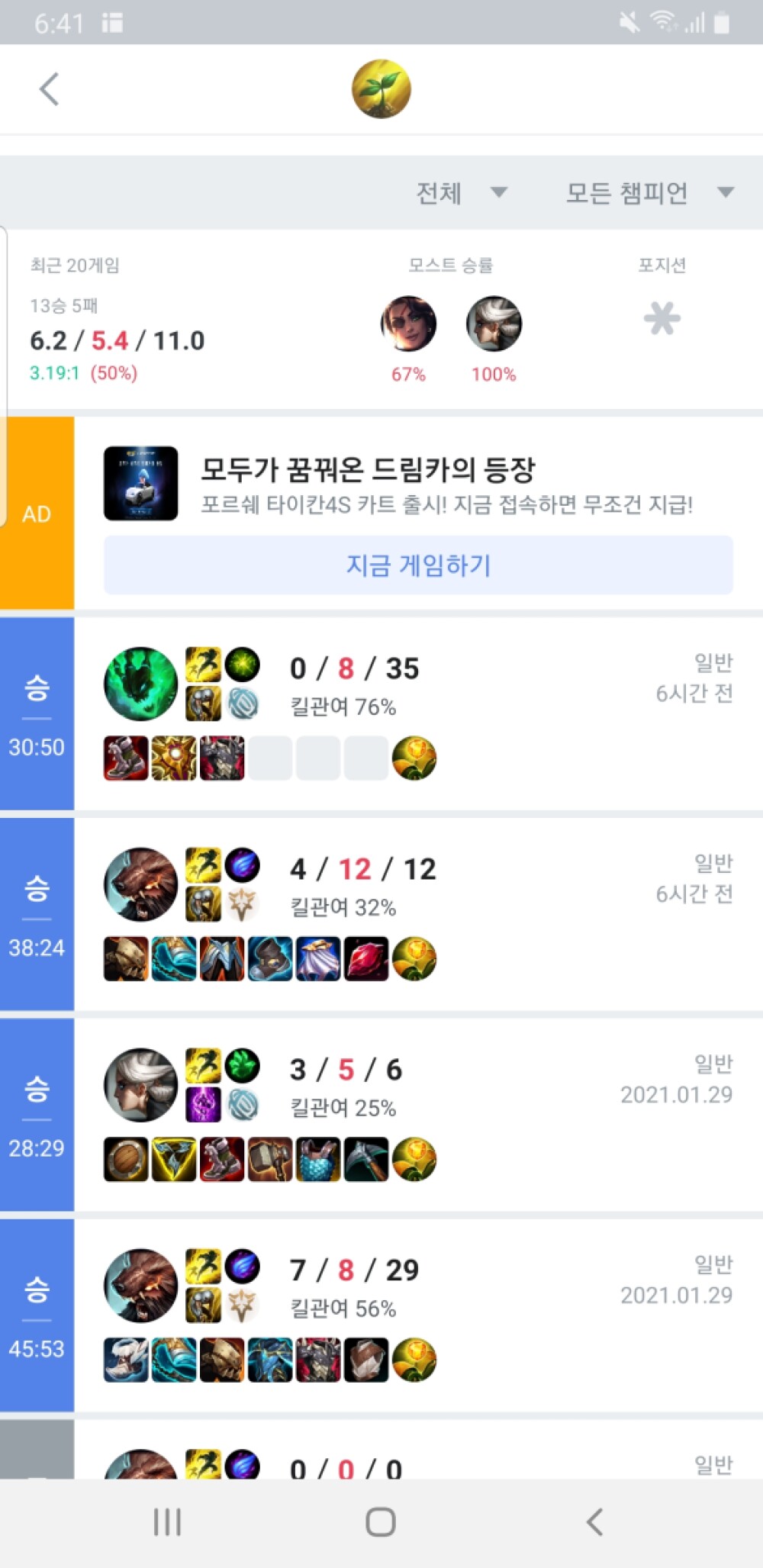Tap the system home button
Viewport: 763px width, 1568px height.
click(381, 1521)
